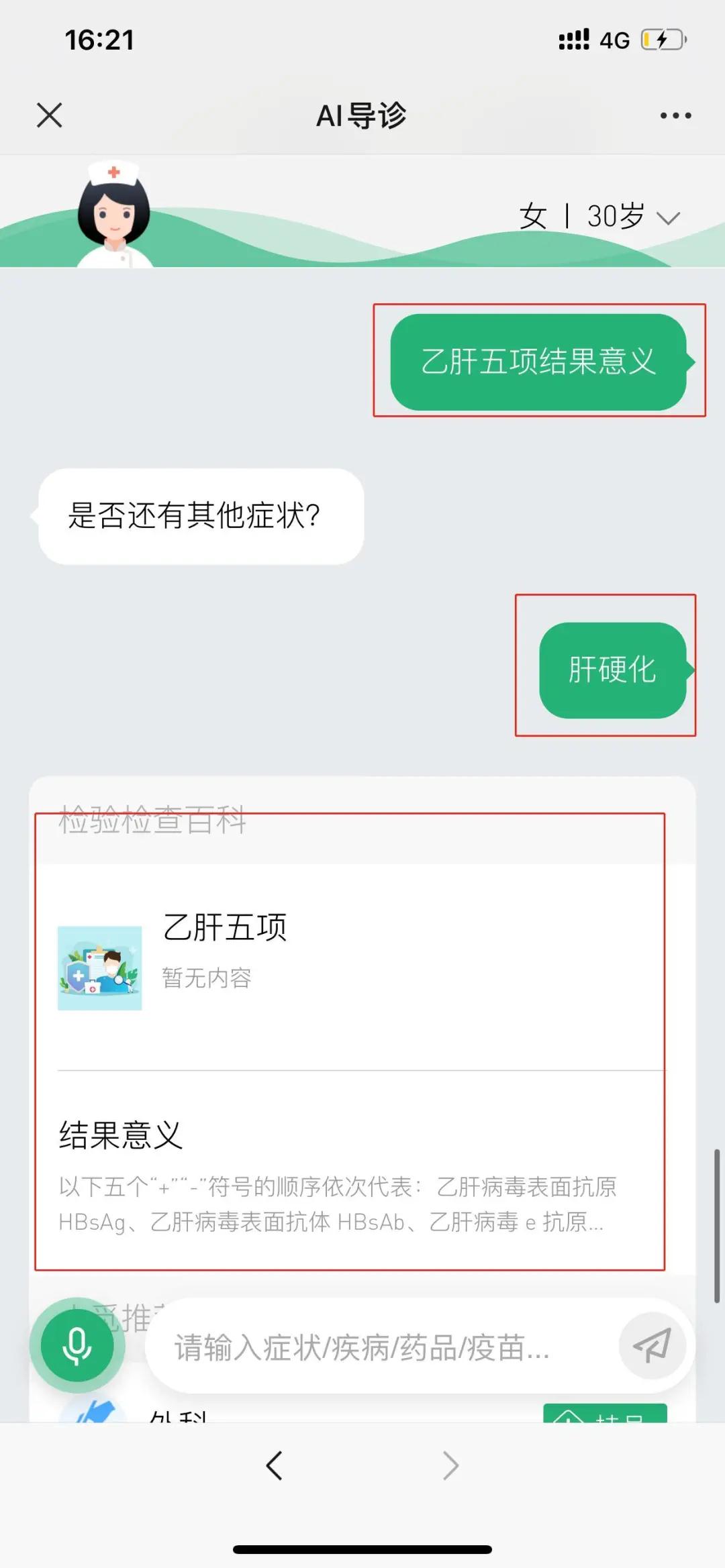Close the AI导诊 page
The height and width of the screenshot is (1568, 725).
50,115
